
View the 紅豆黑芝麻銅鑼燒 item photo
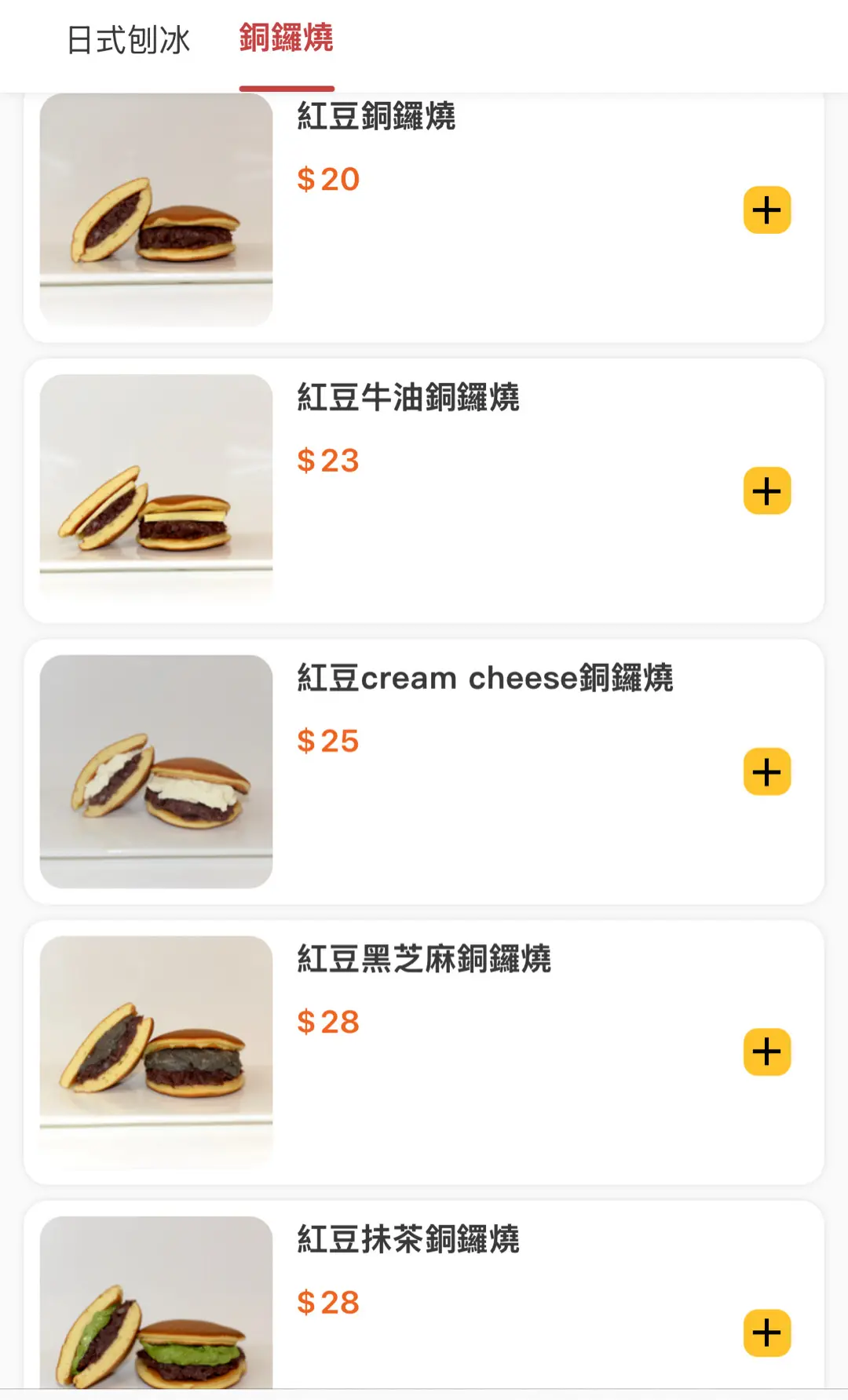pos(156,1052)
